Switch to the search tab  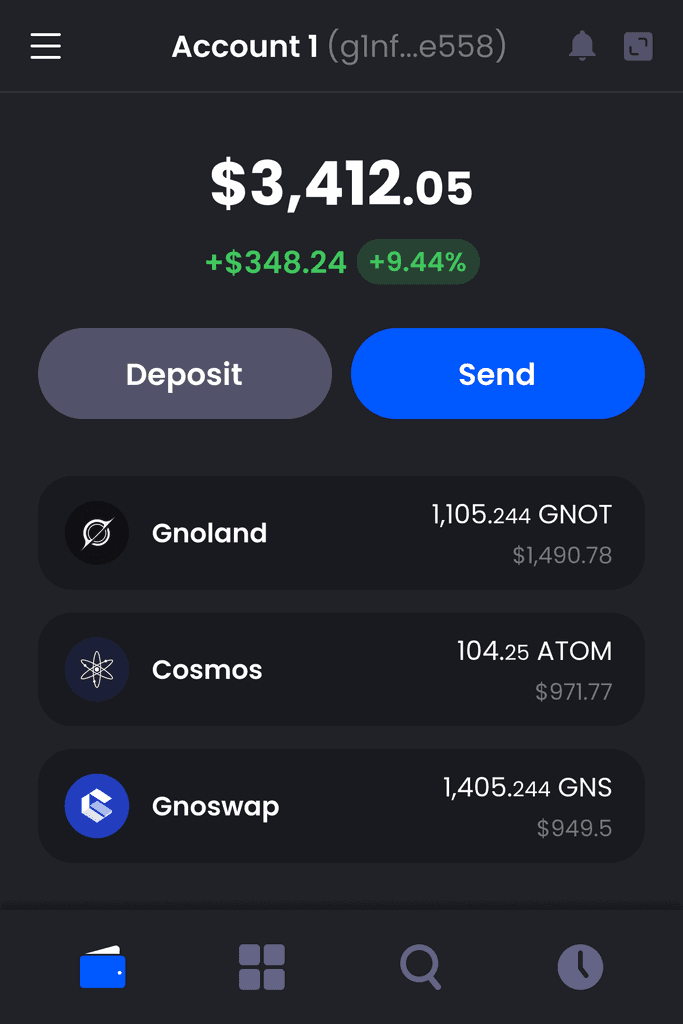[421, 967]
